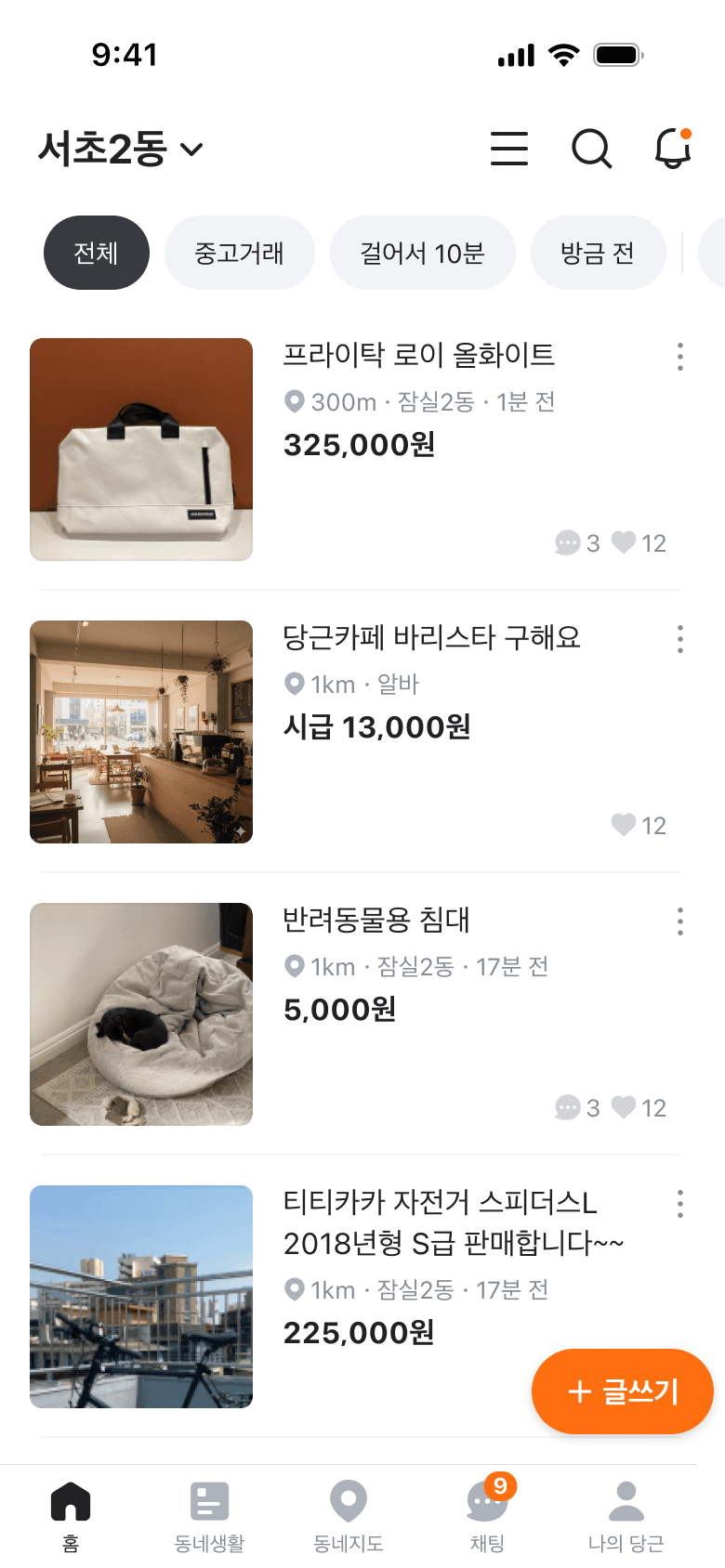Open more options for 티티카카 자전거 listing
This screenshot has width=725, height=1568.
(680, 1204)
